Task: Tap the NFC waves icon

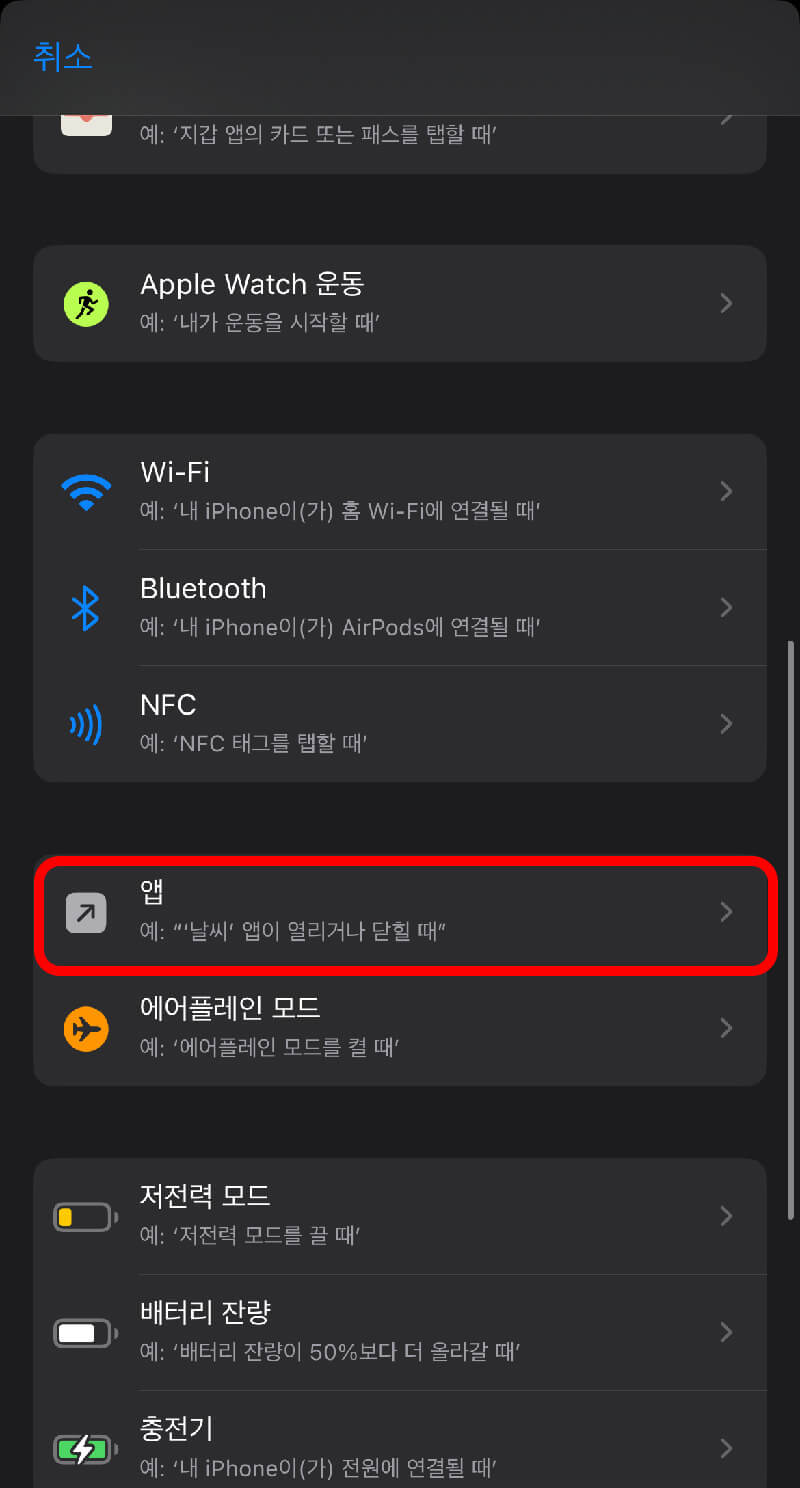Action: click(x=86, y=724)
